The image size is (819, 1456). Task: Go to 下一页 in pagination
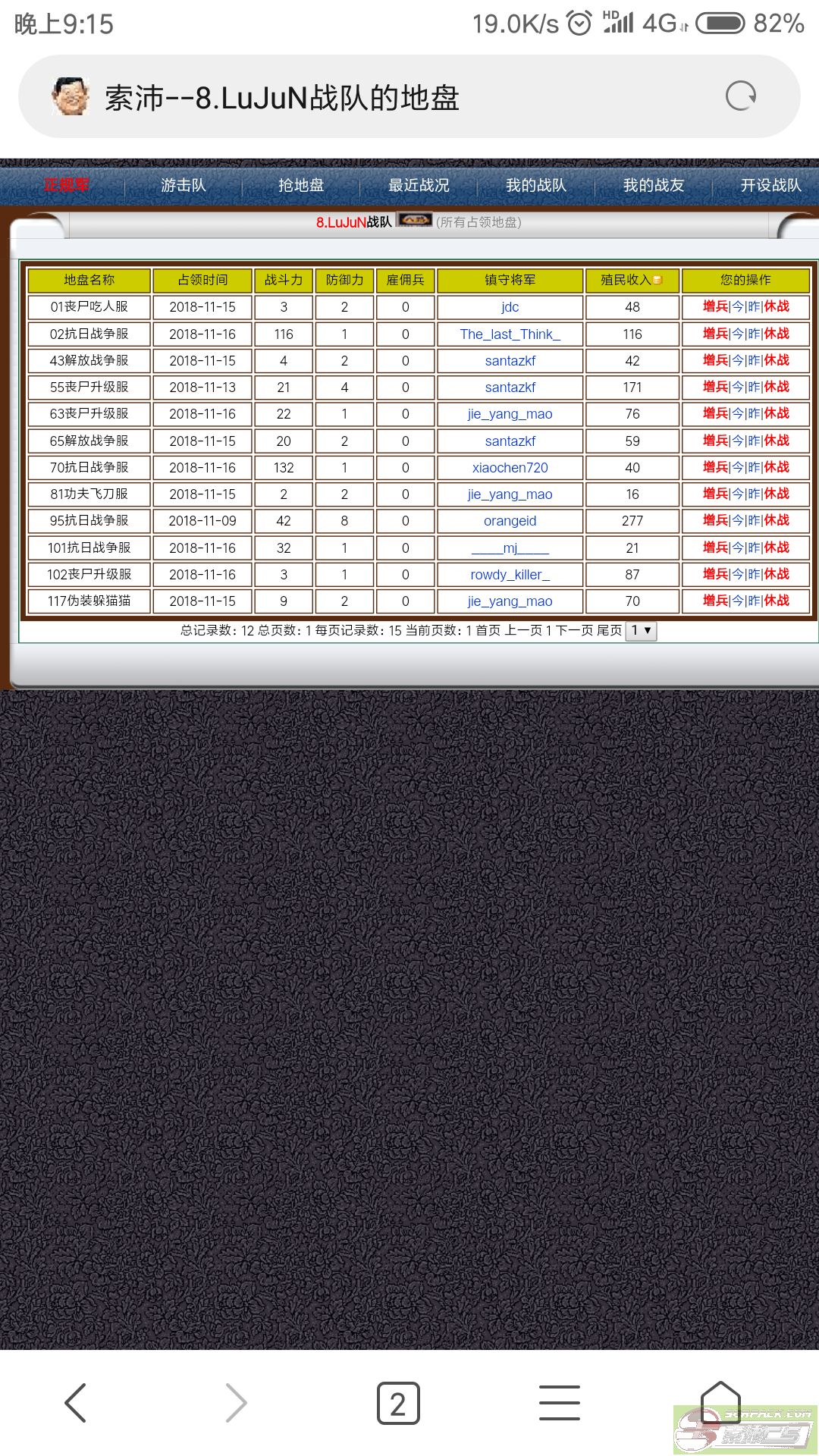574,630
